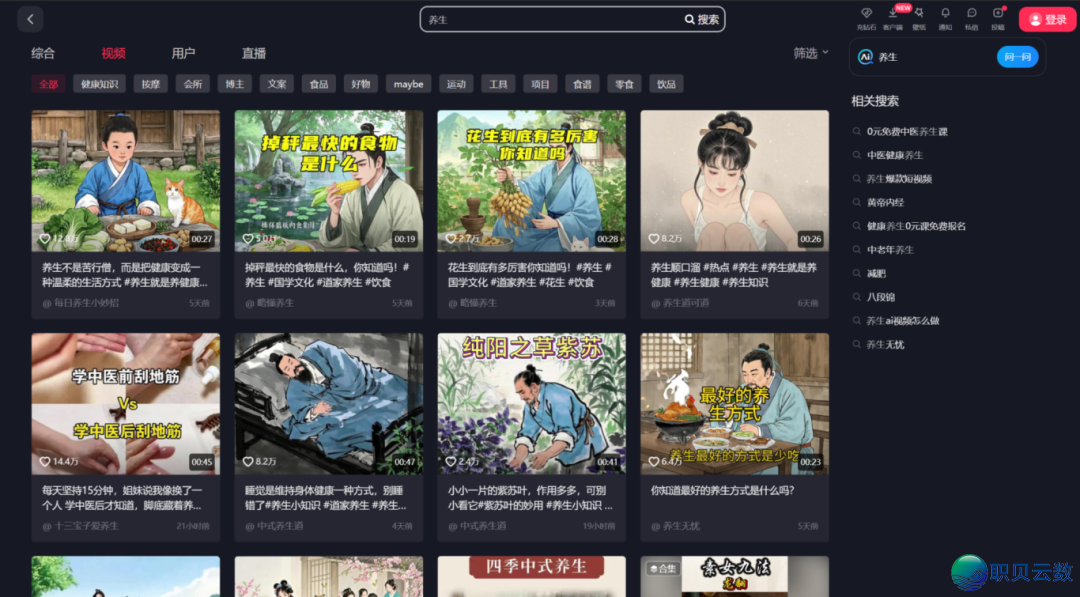Expand the 筛选 filter dropdown
1080x597 pixels.
[810, 53]
